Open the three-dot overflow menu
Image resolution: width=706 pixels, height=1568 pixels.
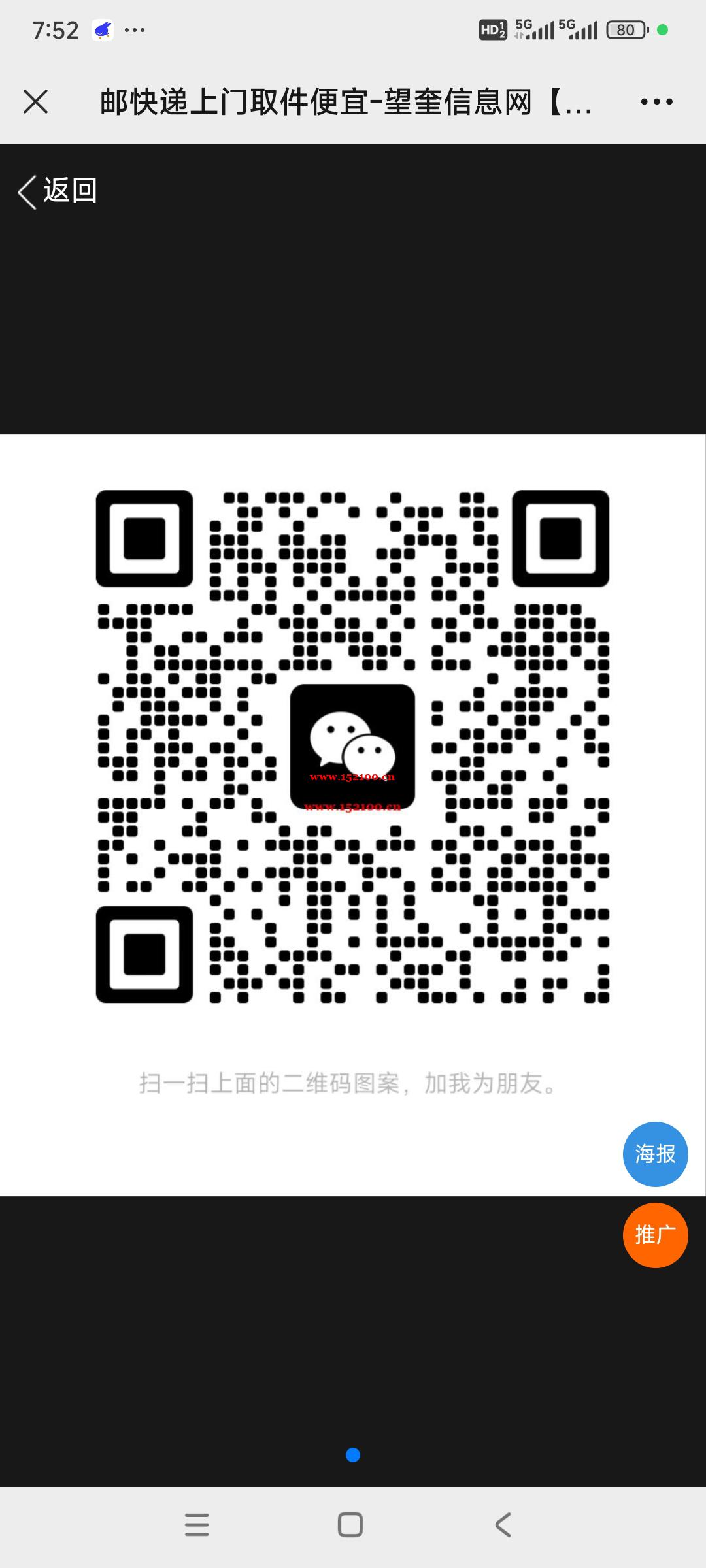[656, 102]
